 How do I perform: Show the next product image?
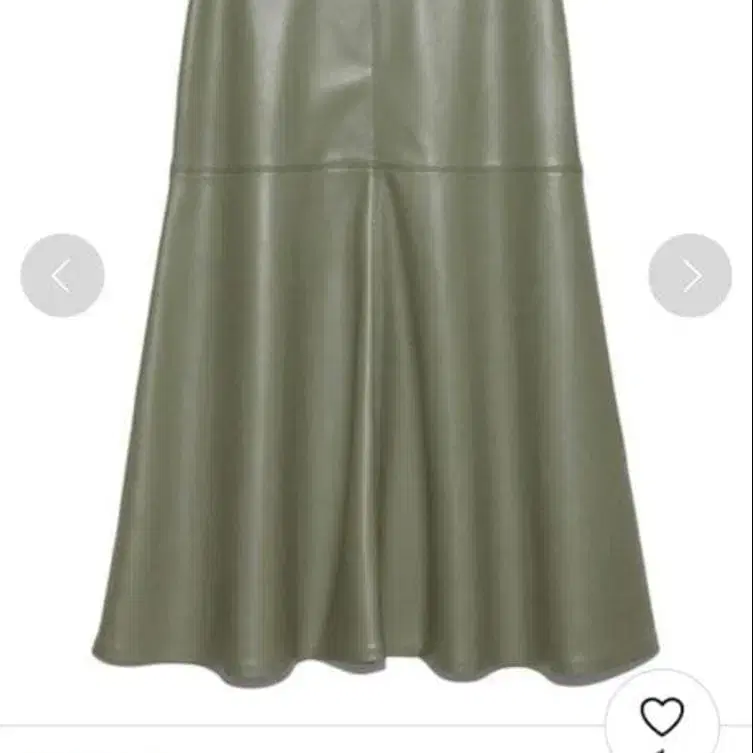point(689,275)
